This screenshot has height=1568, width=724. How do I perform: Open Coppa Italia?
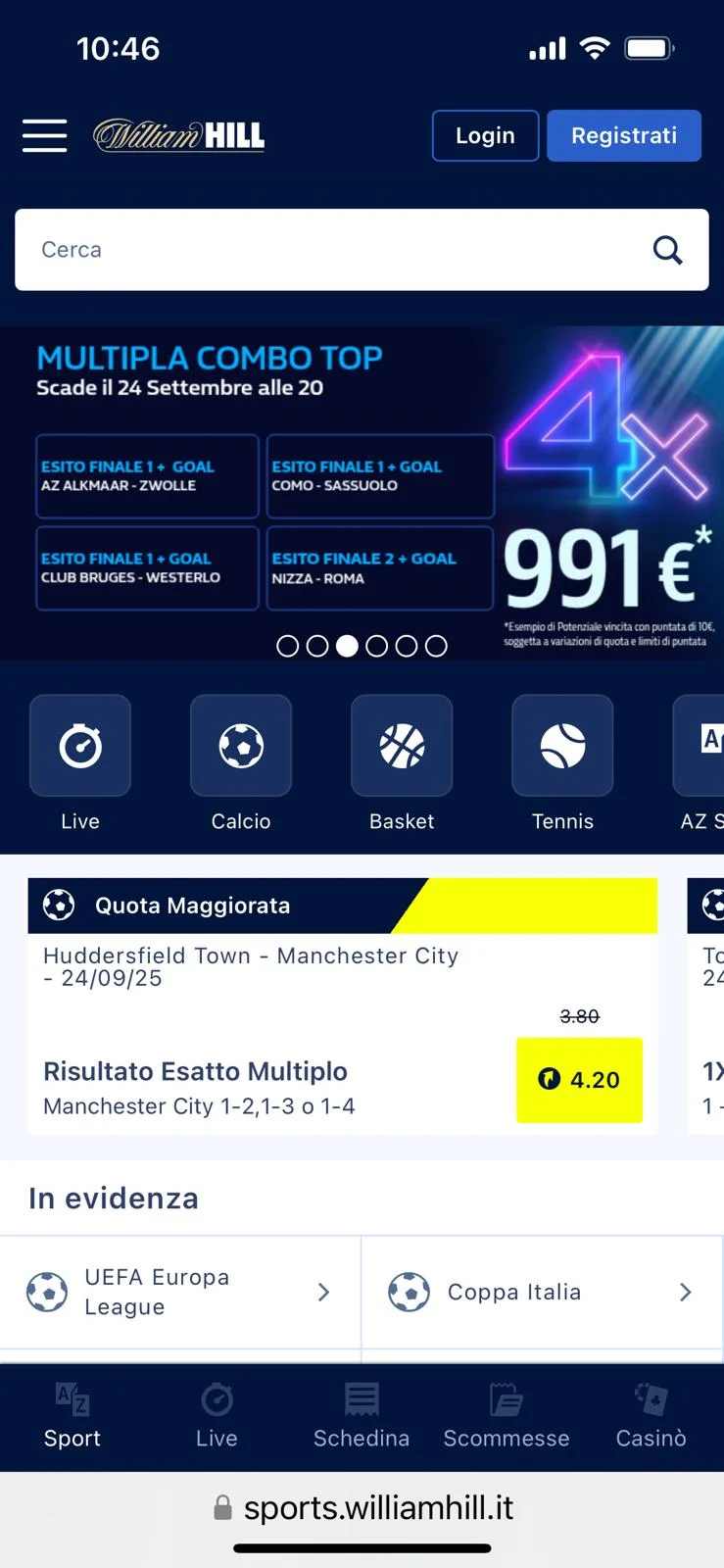click(x=542, y=1292)
